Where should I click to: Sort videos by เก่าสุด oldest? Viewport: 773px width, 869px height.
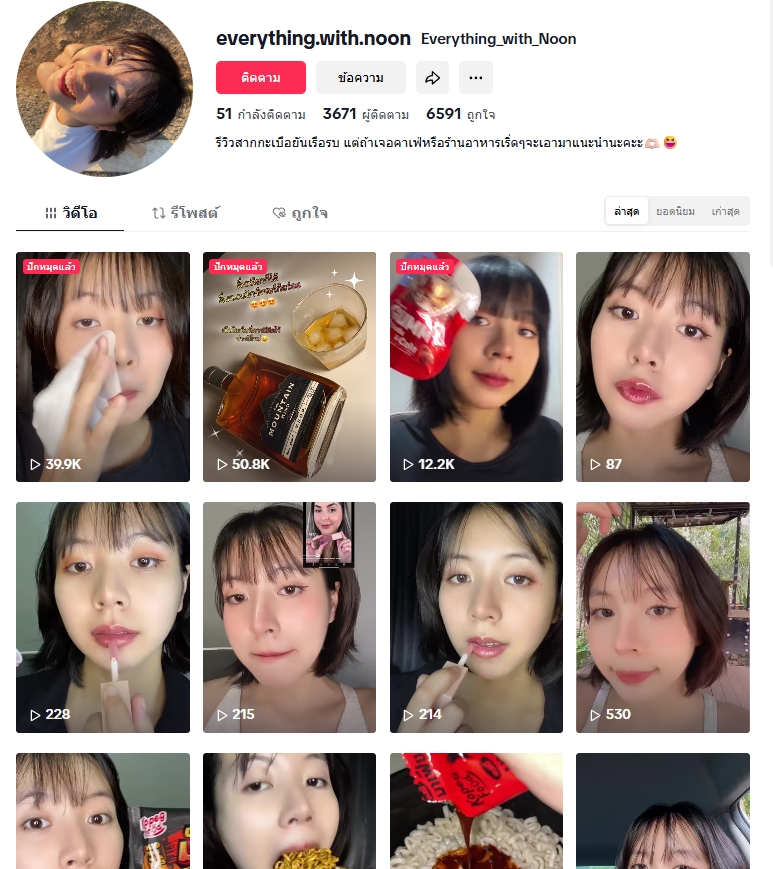pos(725,212)
